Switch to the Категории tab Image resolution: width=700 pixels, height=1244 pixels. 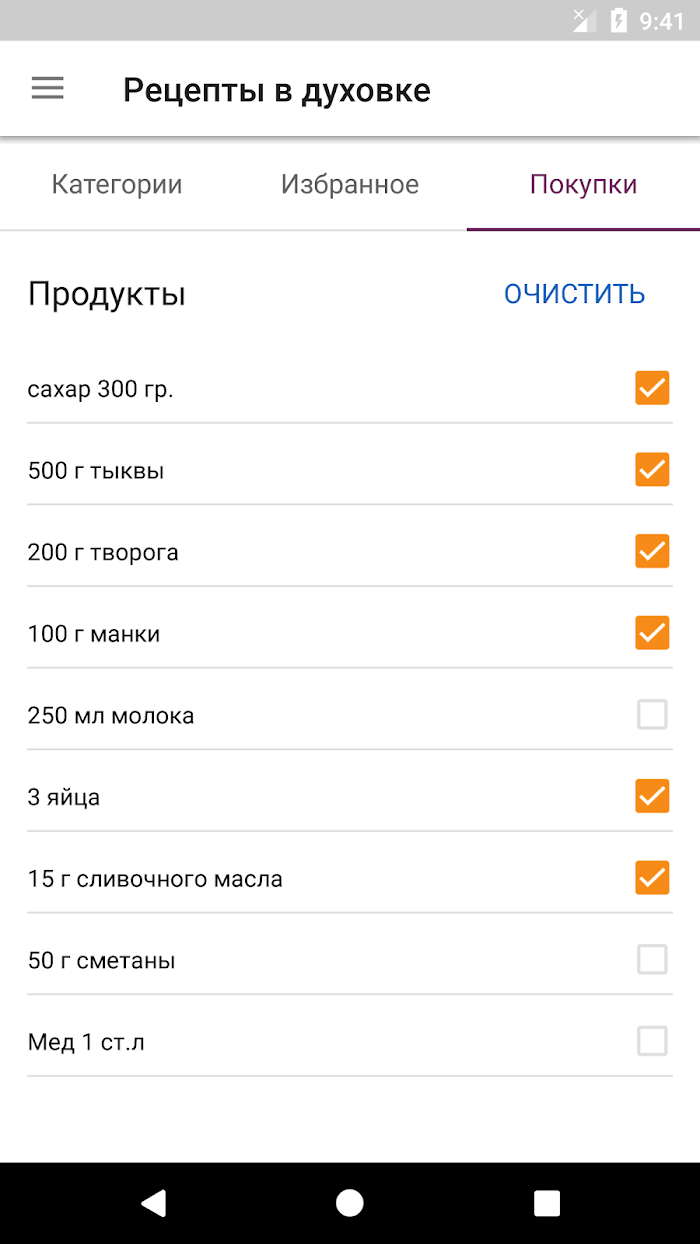point(117,184)
